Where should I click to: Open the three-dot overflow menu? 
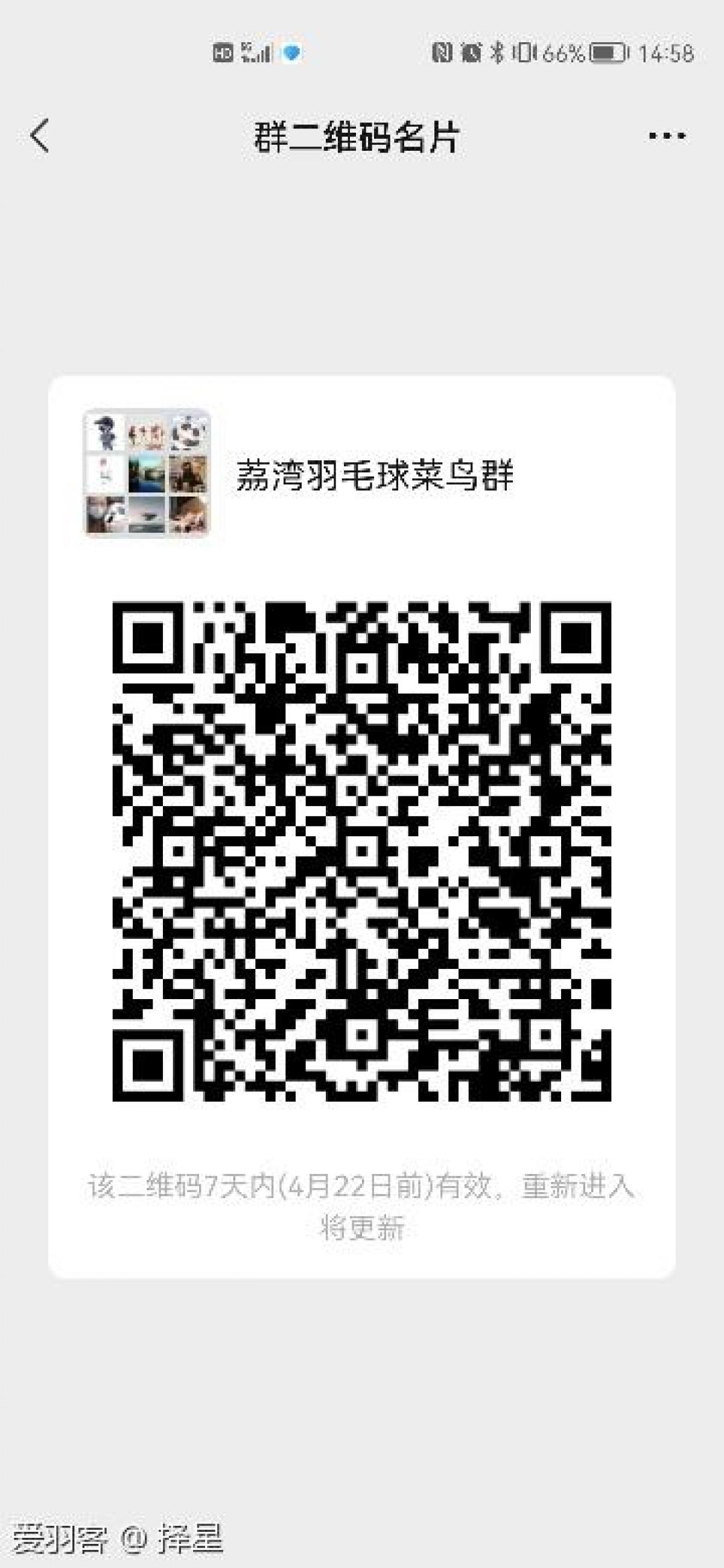[x=667, y=136]
